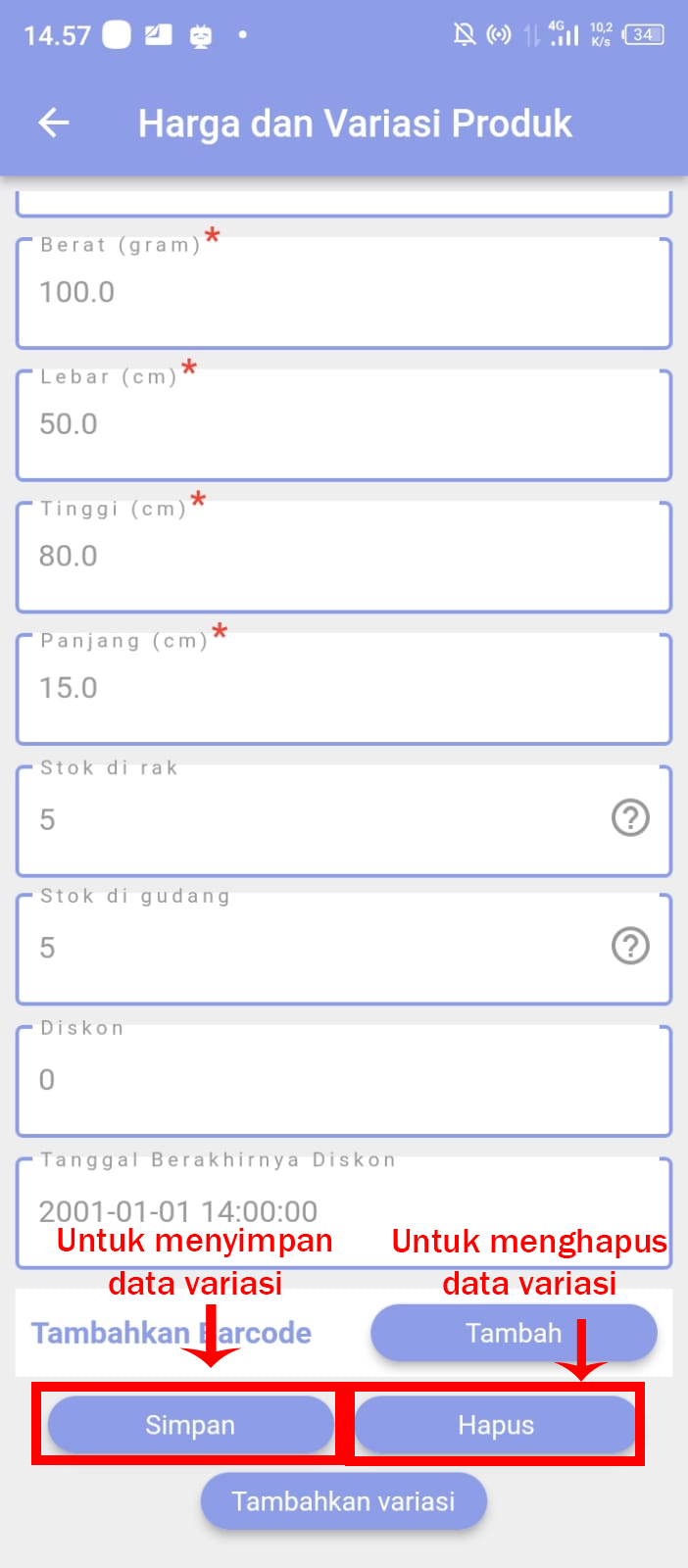The width and height of the screenshot is (688, 1568).
Task: Tap Tambah to add a barcode
Action: 514,1333
